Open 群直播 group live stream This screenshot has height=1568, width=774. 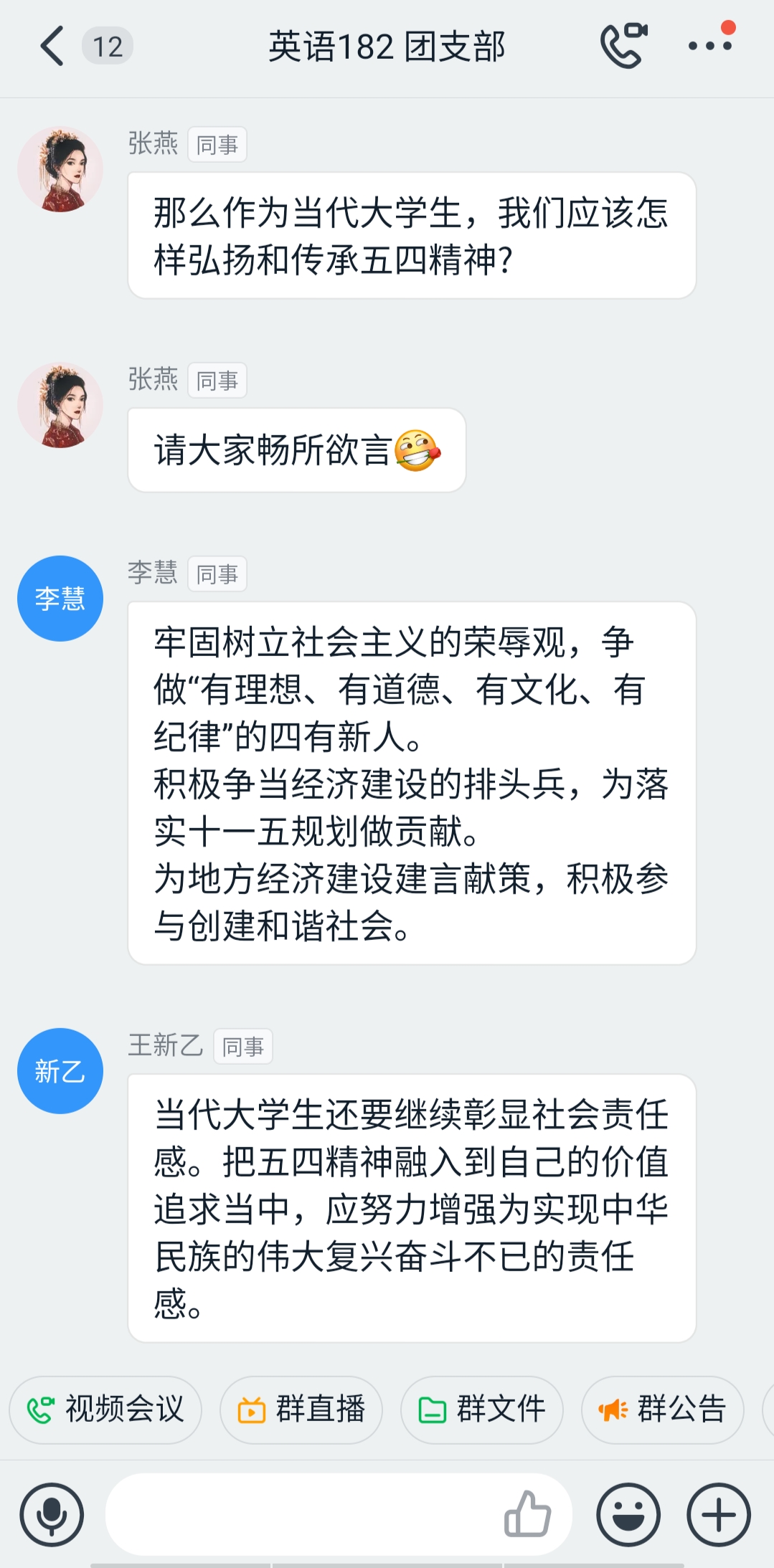pos(301,1410)
